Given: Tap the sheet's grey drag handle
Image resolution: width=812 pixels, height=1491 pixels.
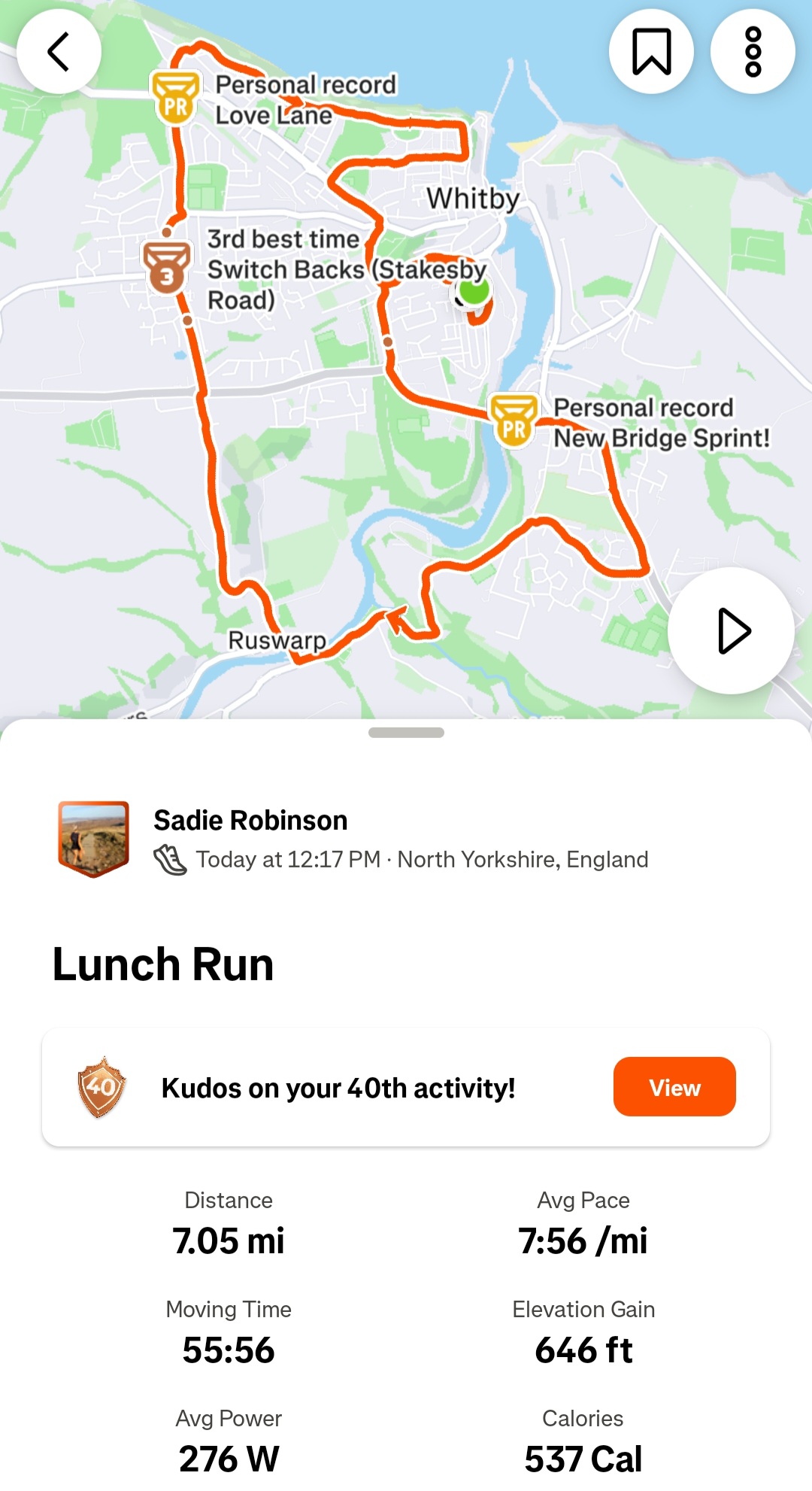Looking at the screenshot, I should pos(406,733).
